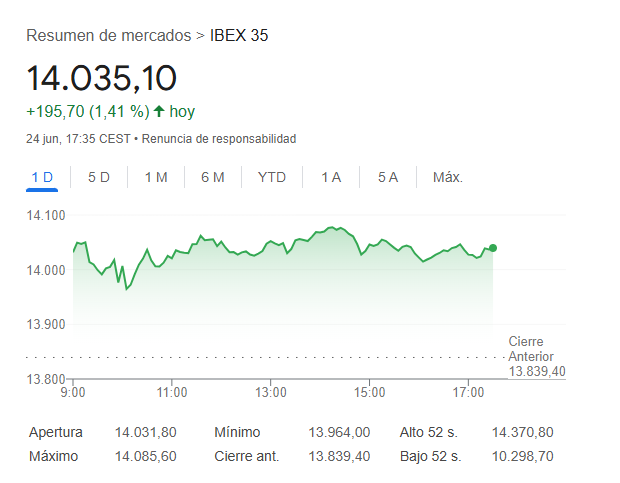View the YTD chart range
The width and height of the screenshot is (620, 483).
[x=272, y=177]
